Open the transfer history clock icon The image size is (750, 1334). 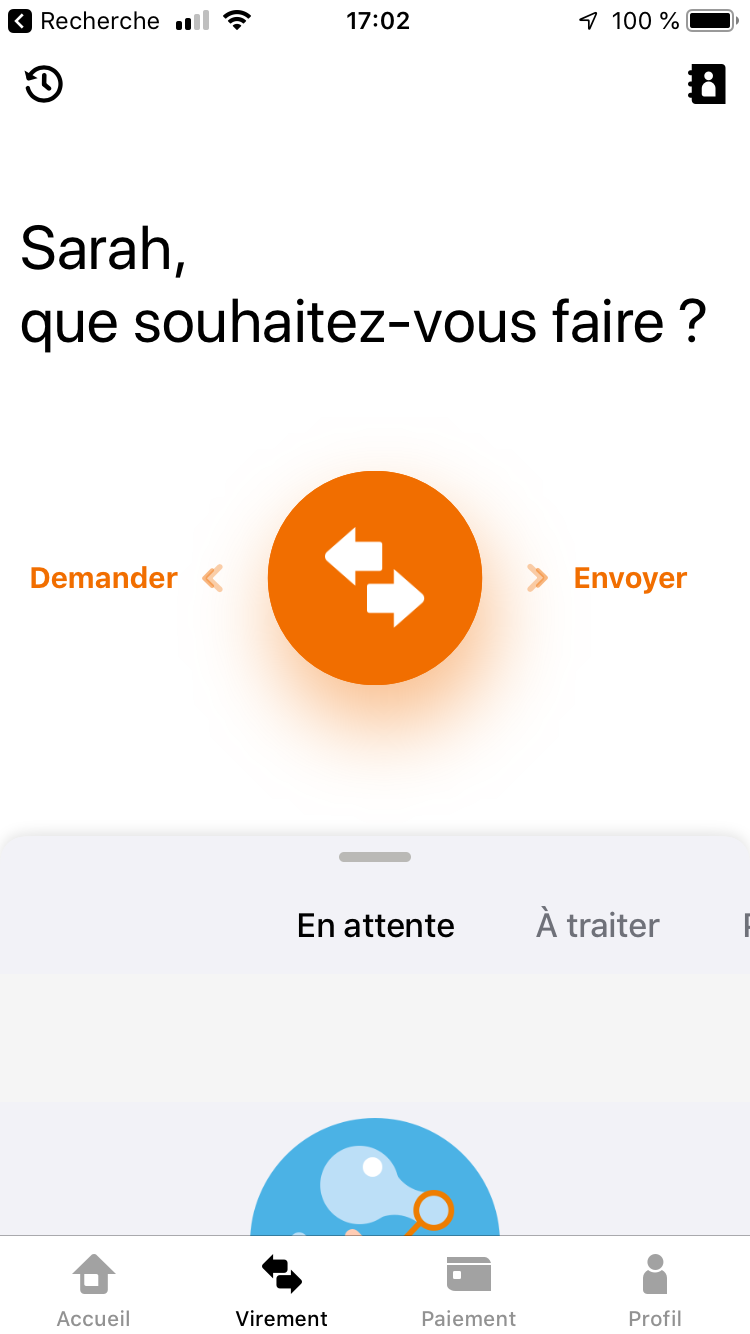43,85
